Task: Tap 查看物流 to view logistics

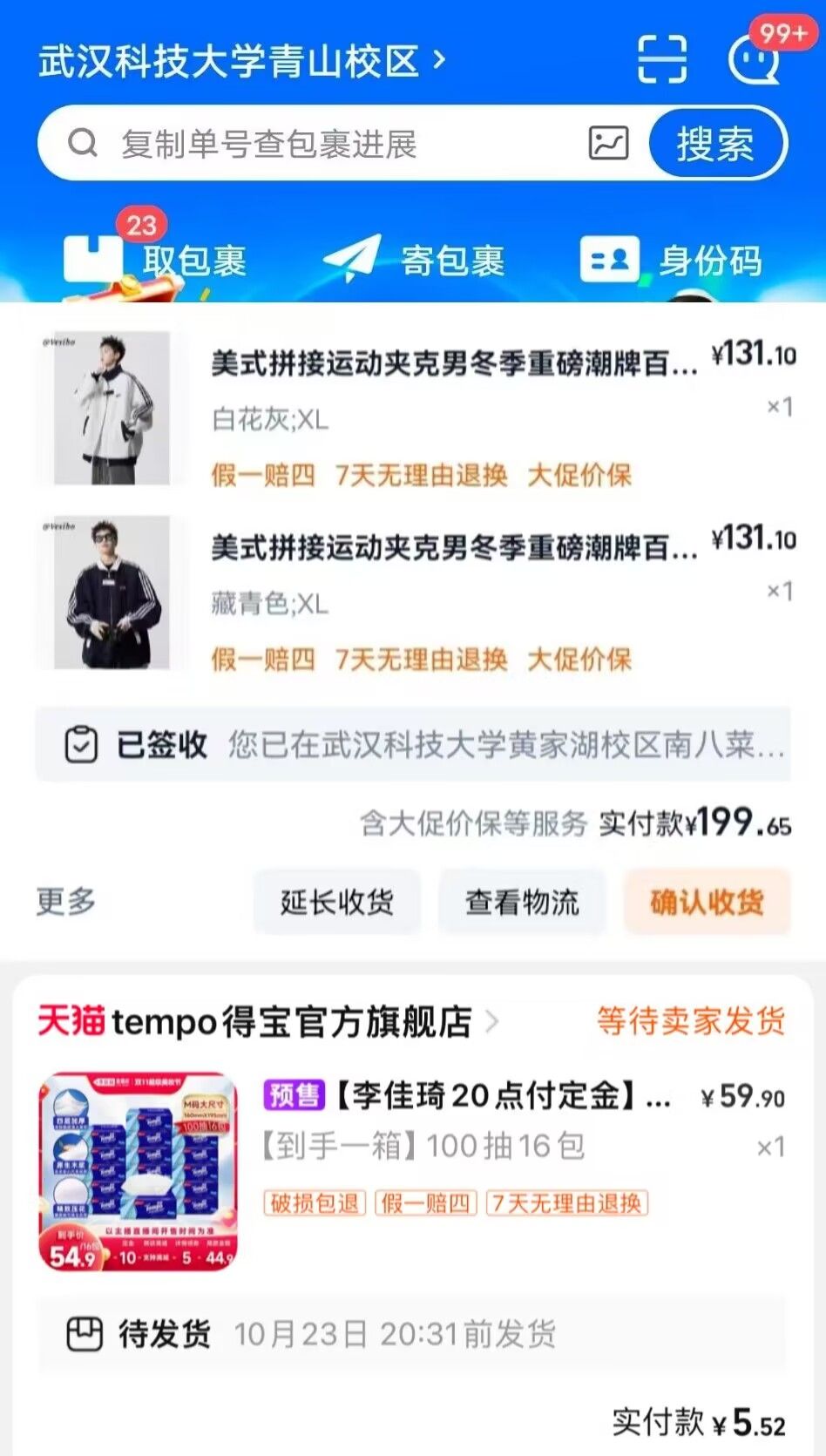Action: point(522,902)
